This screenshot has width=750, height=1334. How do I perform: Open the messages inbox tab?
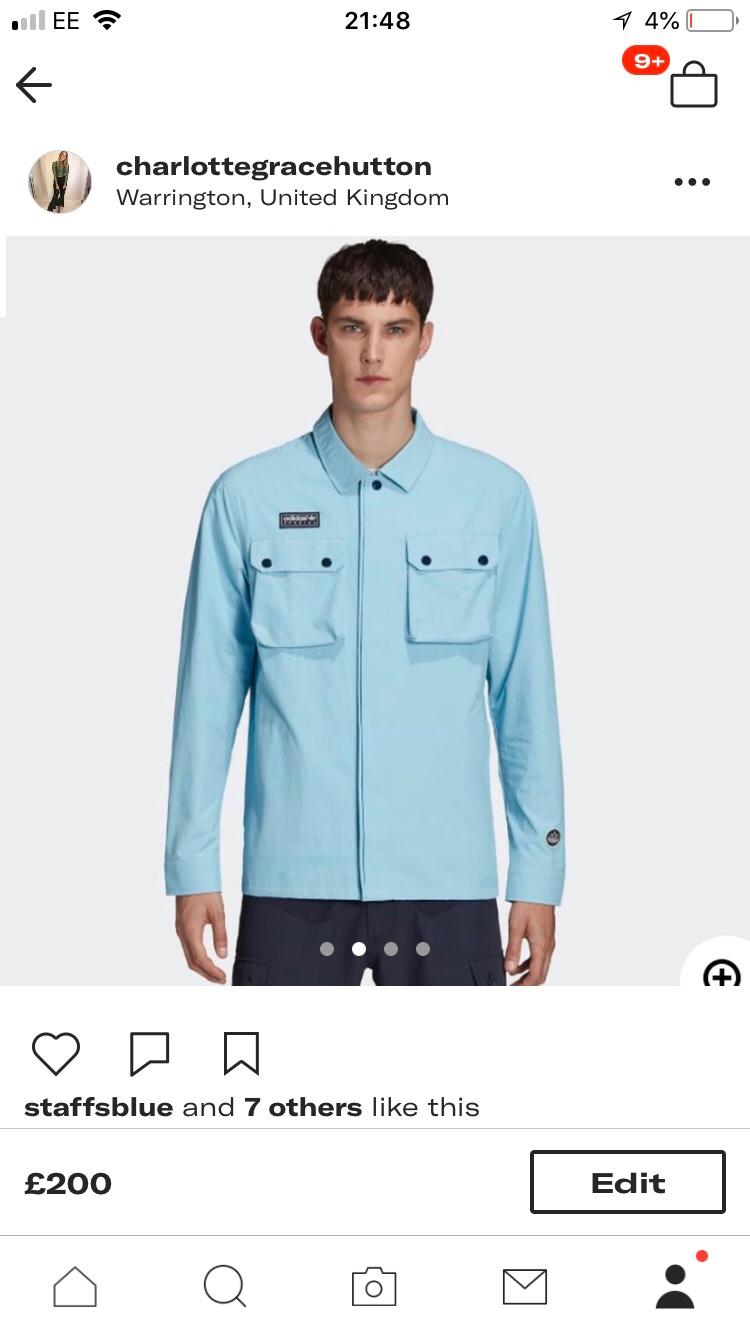coord(524,1286)
